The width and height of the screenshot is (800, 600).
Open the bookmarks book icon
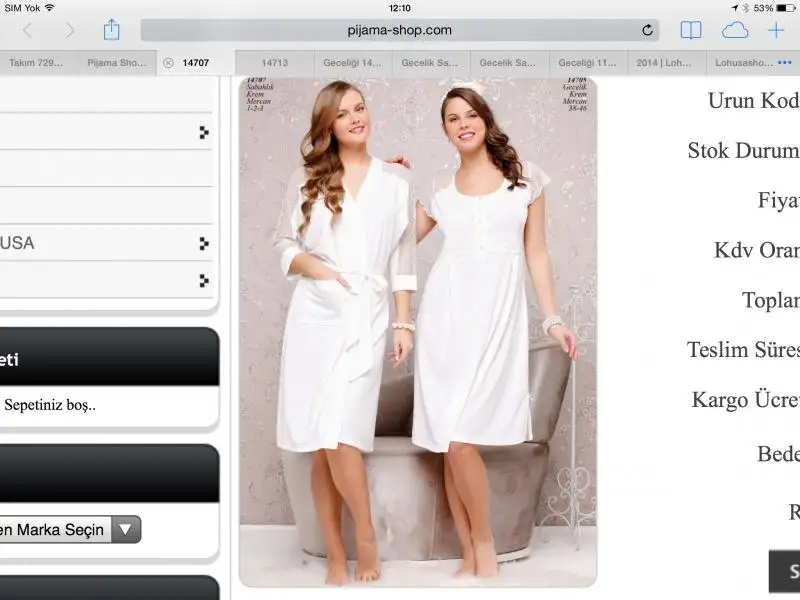coord(691,30)
